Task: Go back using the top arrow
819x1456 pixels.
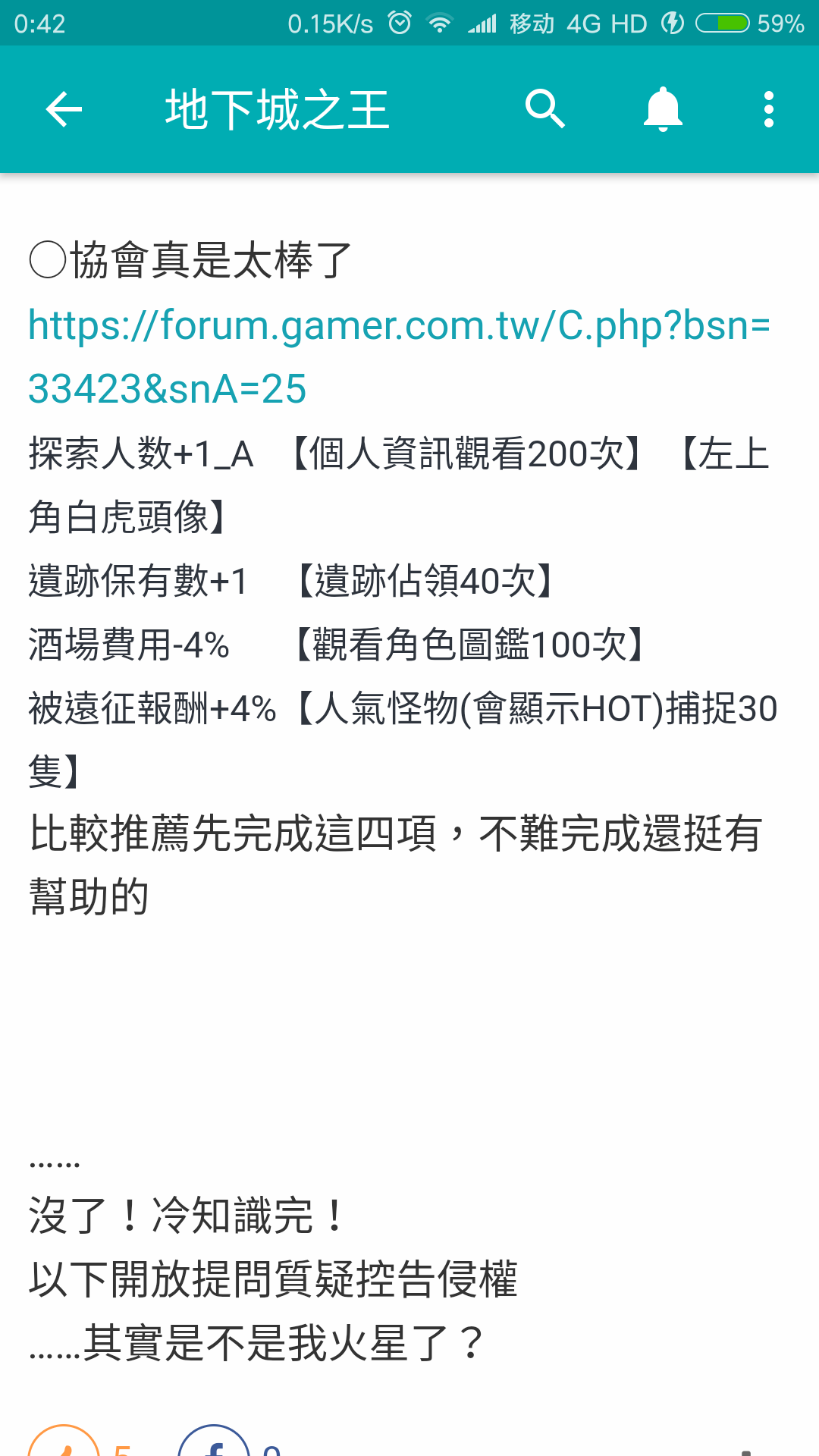Action: pyautogui.click(x=64, y=109)
